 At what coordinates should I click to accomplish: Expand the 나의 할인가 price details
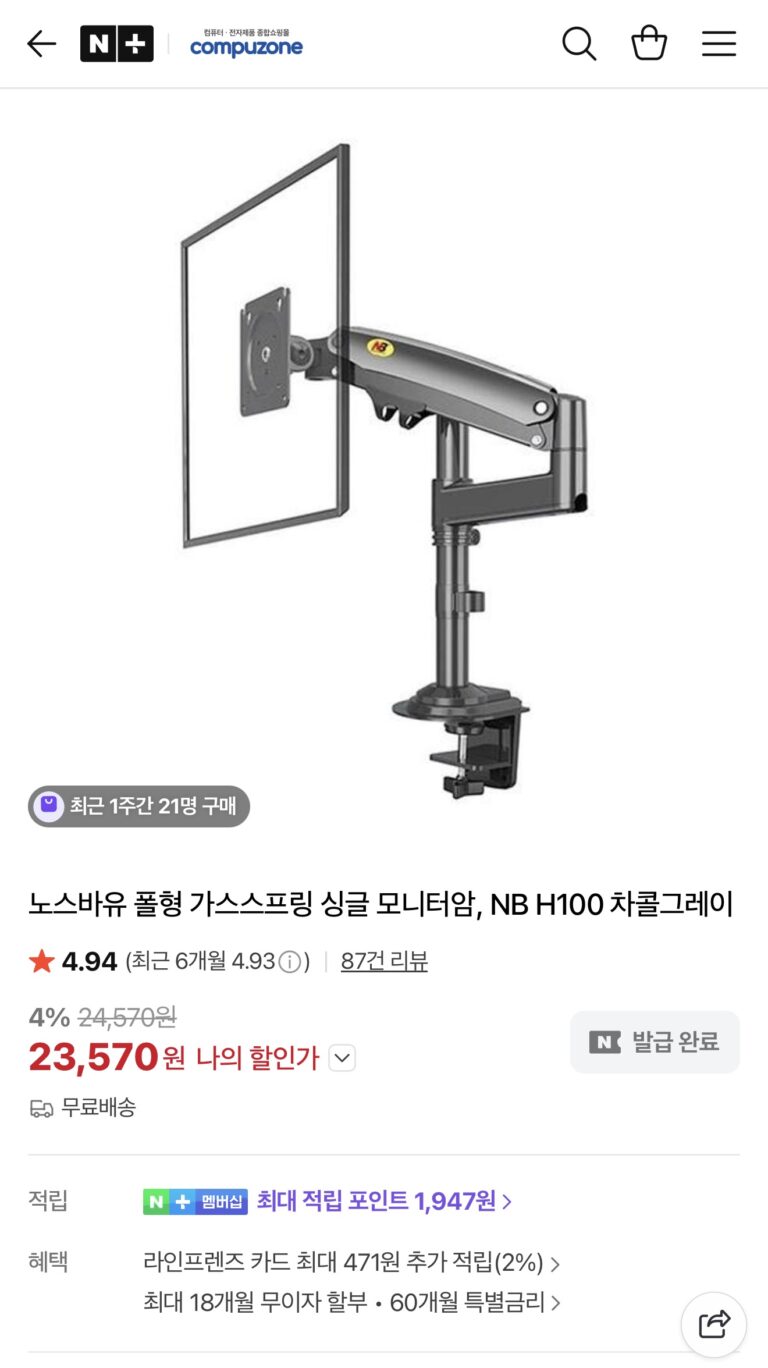pos(342,1058)
